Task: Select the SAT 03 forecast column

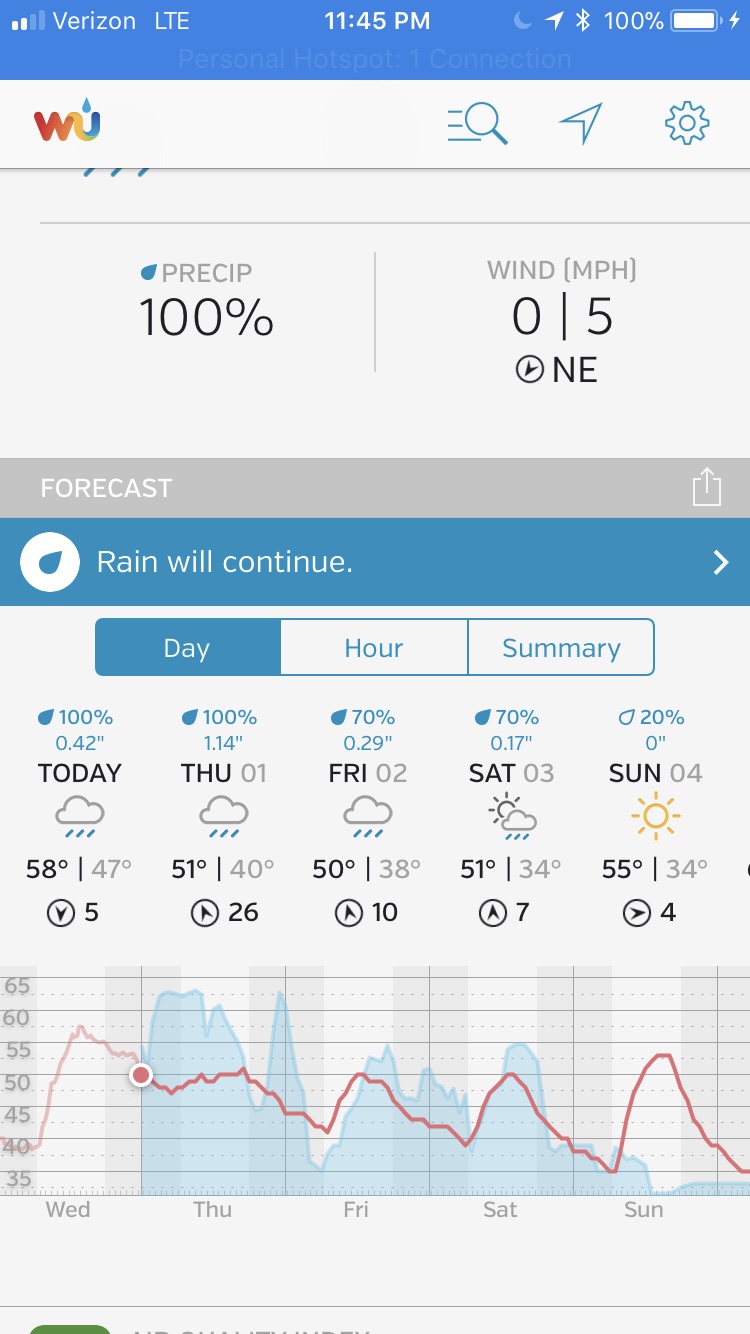Action: coord(511,815)
